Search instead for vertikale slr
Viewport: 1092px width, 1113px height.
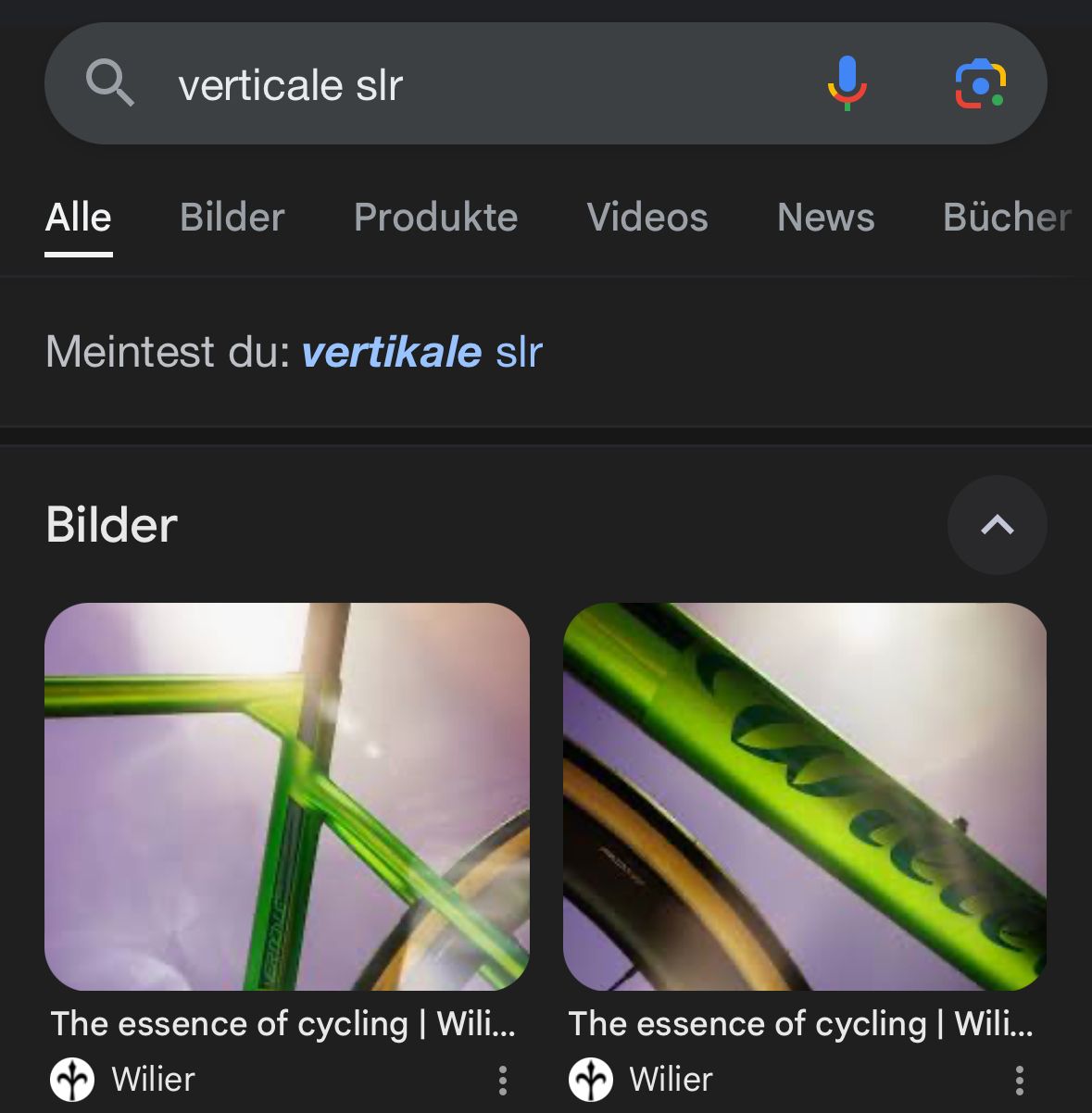(x=421, y=352)
